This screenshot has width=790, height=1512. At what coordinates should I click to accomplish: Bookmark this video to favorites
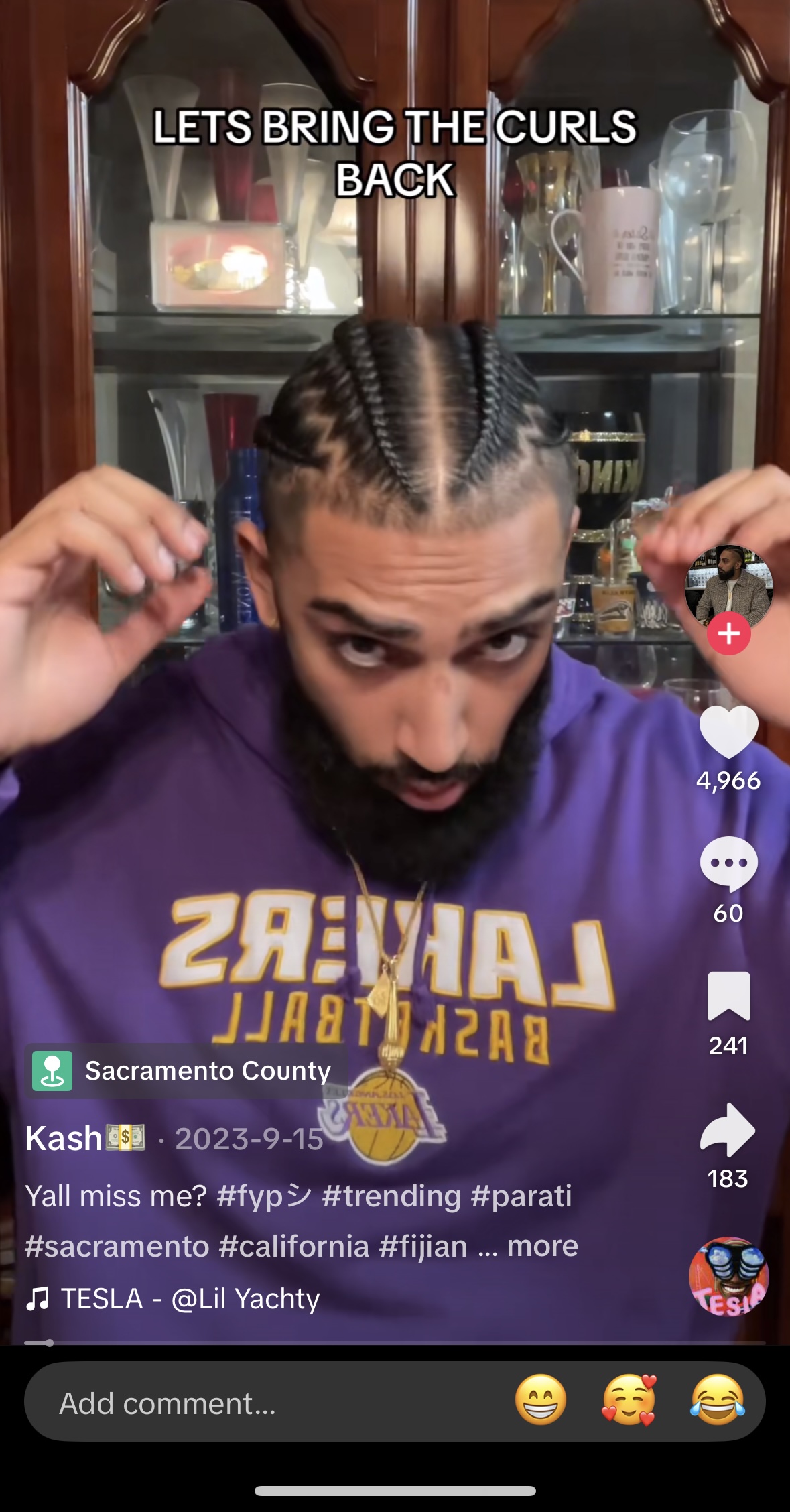(728, 996)
